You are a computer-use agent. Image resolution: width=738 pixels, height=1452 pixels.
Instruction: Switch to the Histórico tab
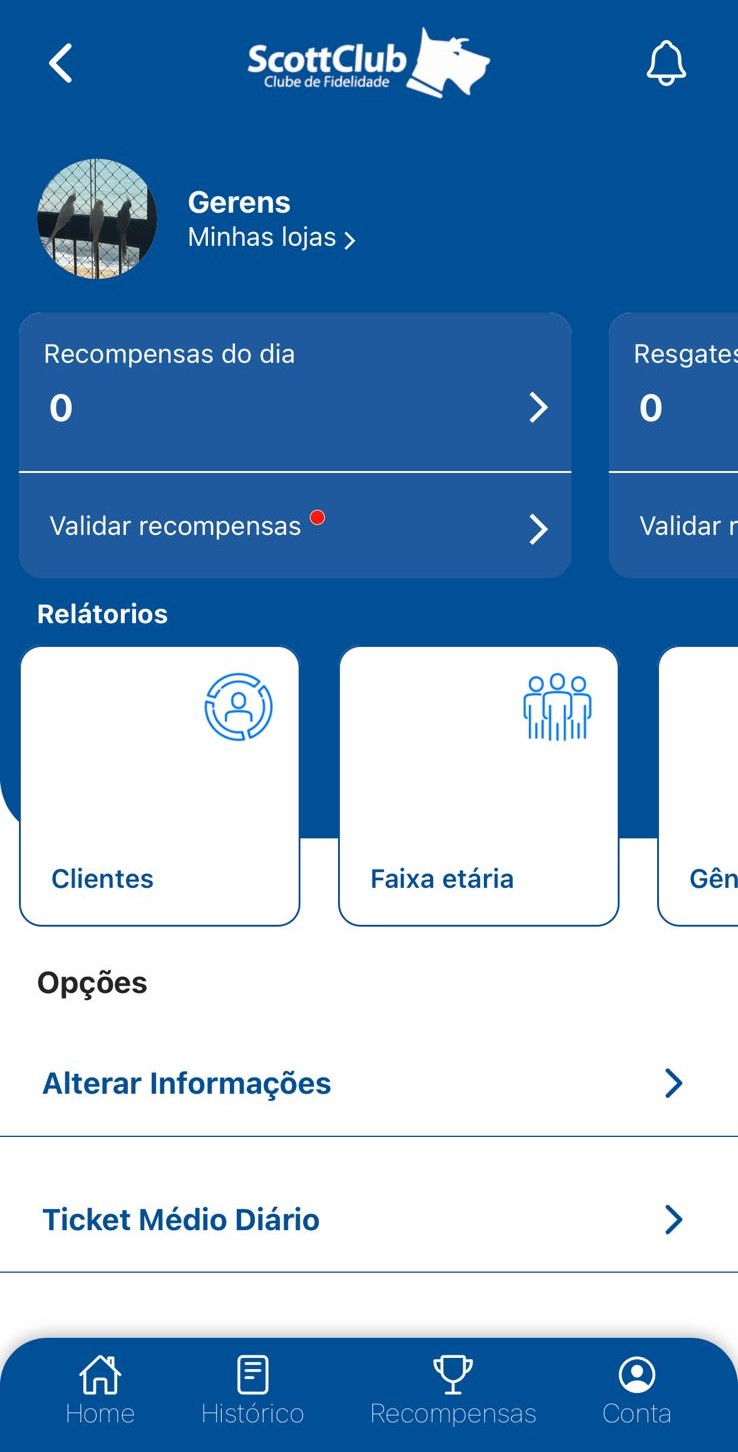coord(252,1390)
